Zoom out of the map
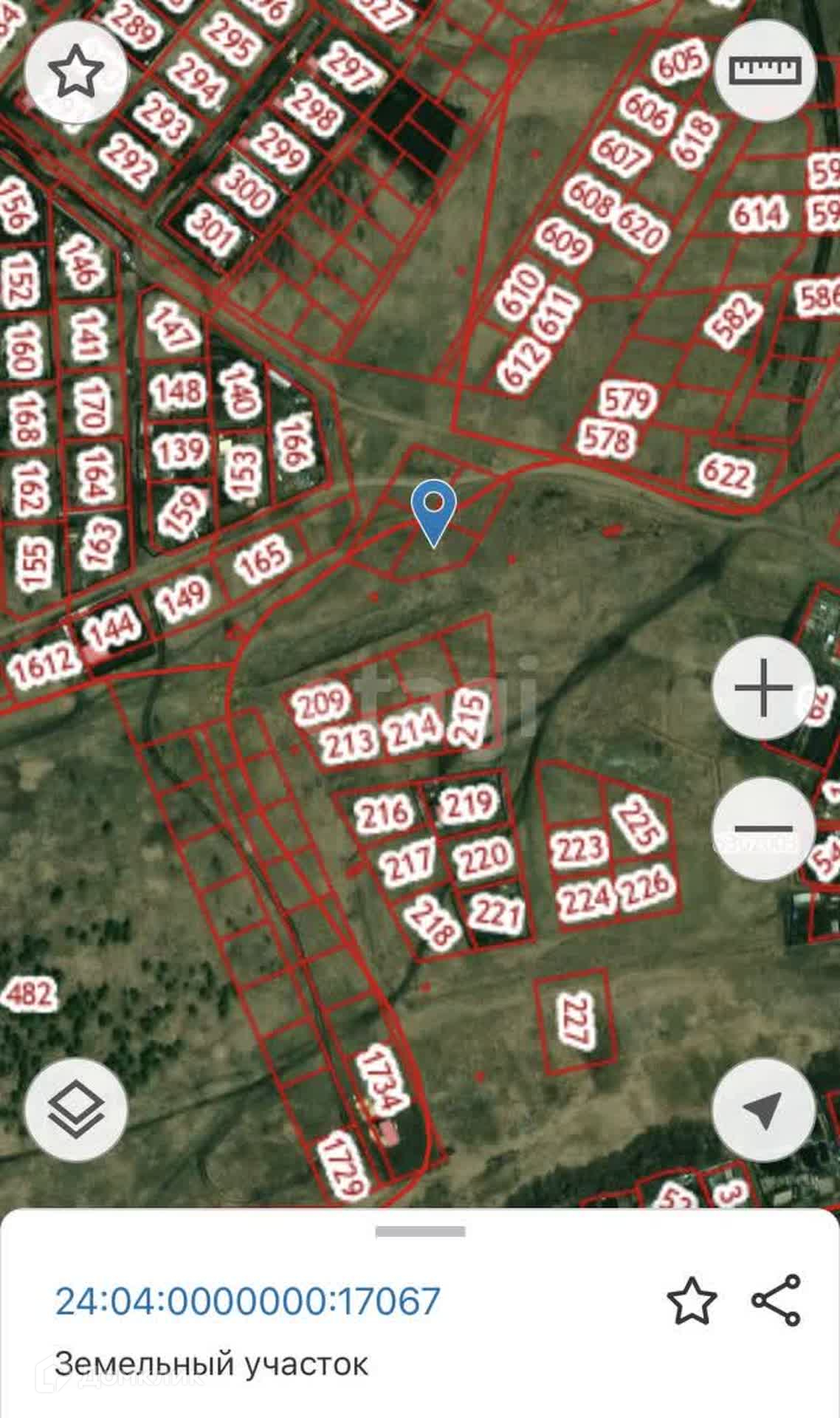840x1418 pixels. click(763, 828)
